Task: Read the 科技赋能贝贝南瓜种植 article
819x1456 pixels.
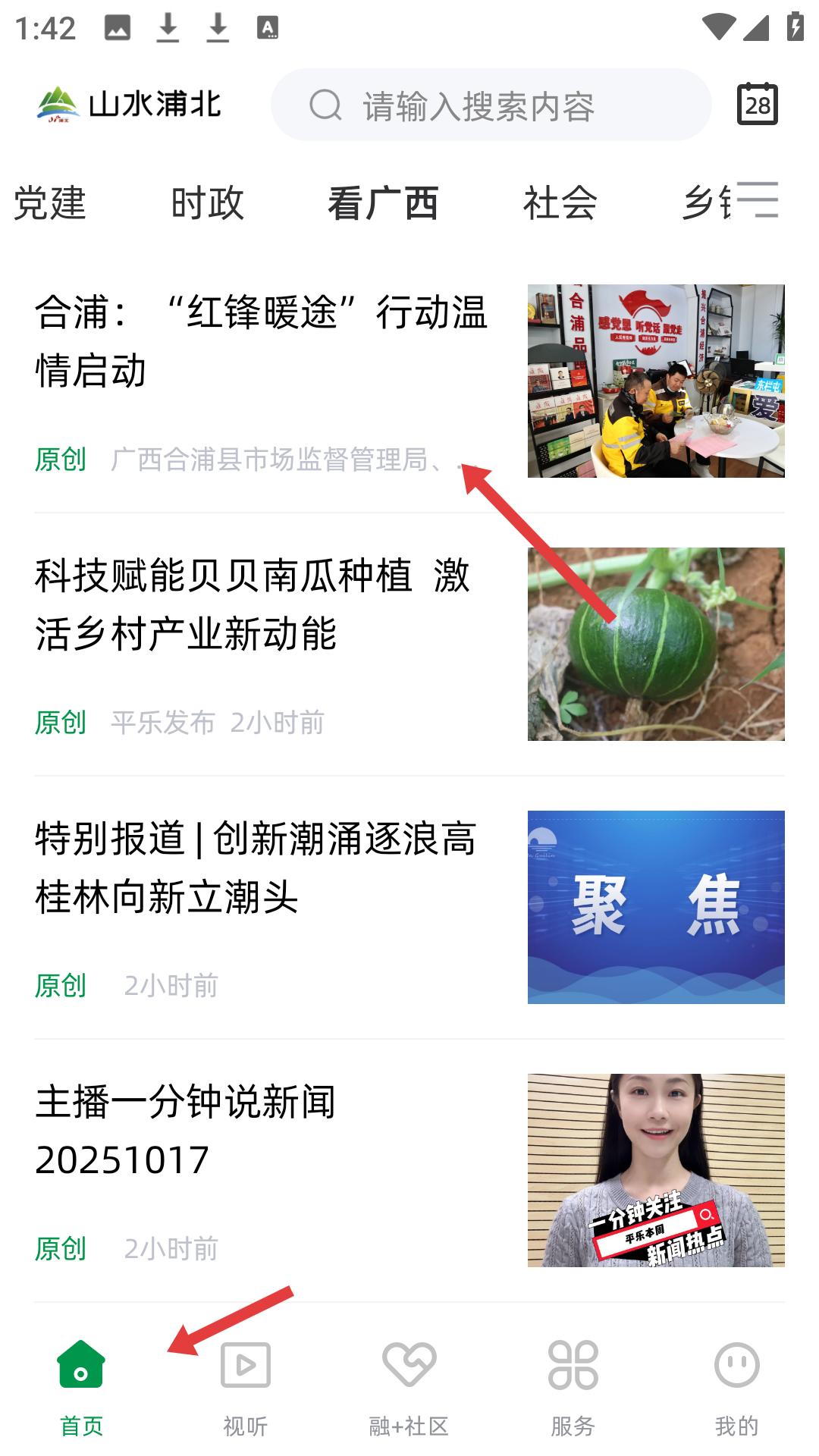Action: pyautogui.click(x=253, y=604)
